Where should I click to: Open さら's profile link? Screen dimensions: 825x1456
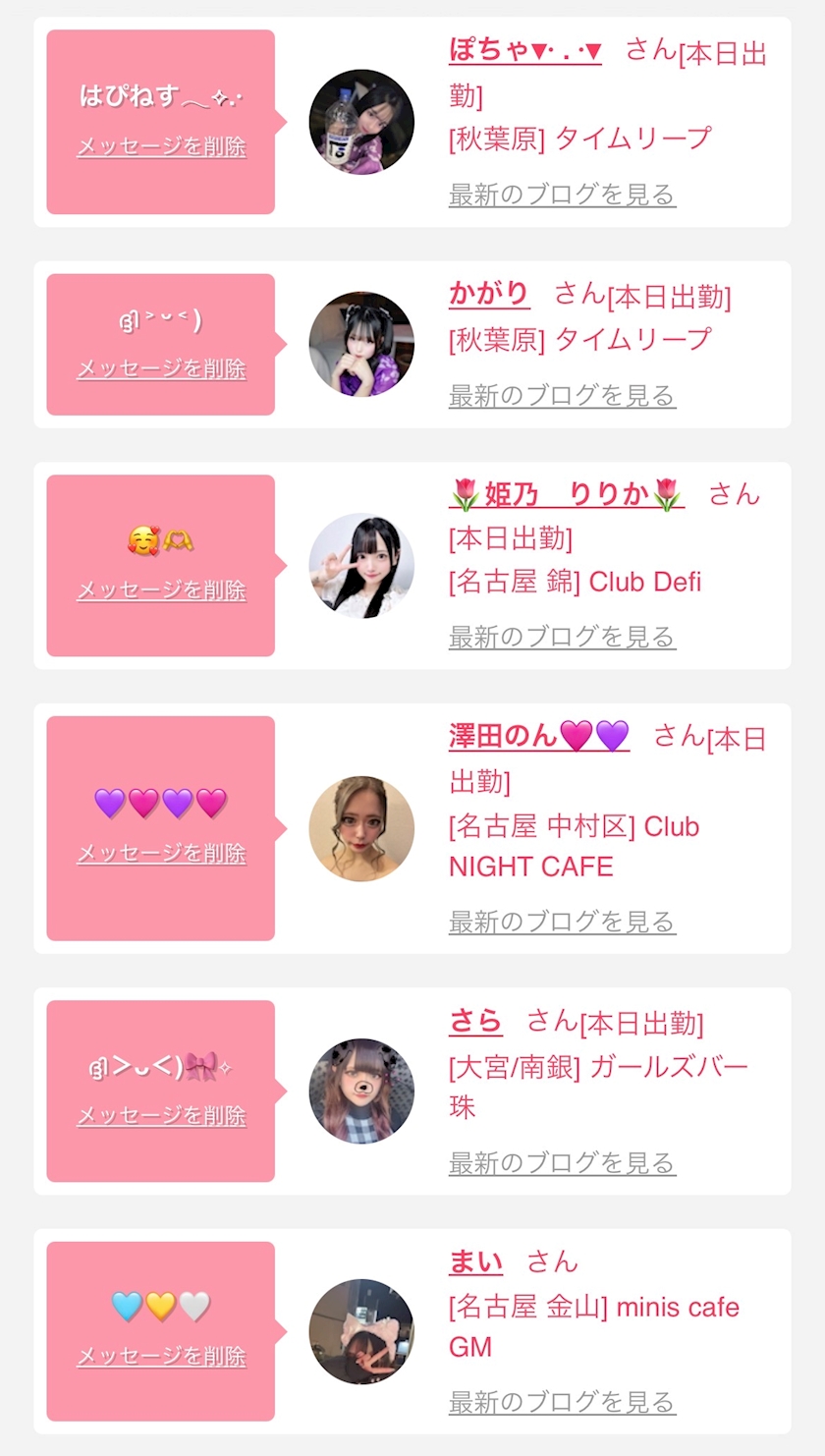click(x=475, y=1021)
